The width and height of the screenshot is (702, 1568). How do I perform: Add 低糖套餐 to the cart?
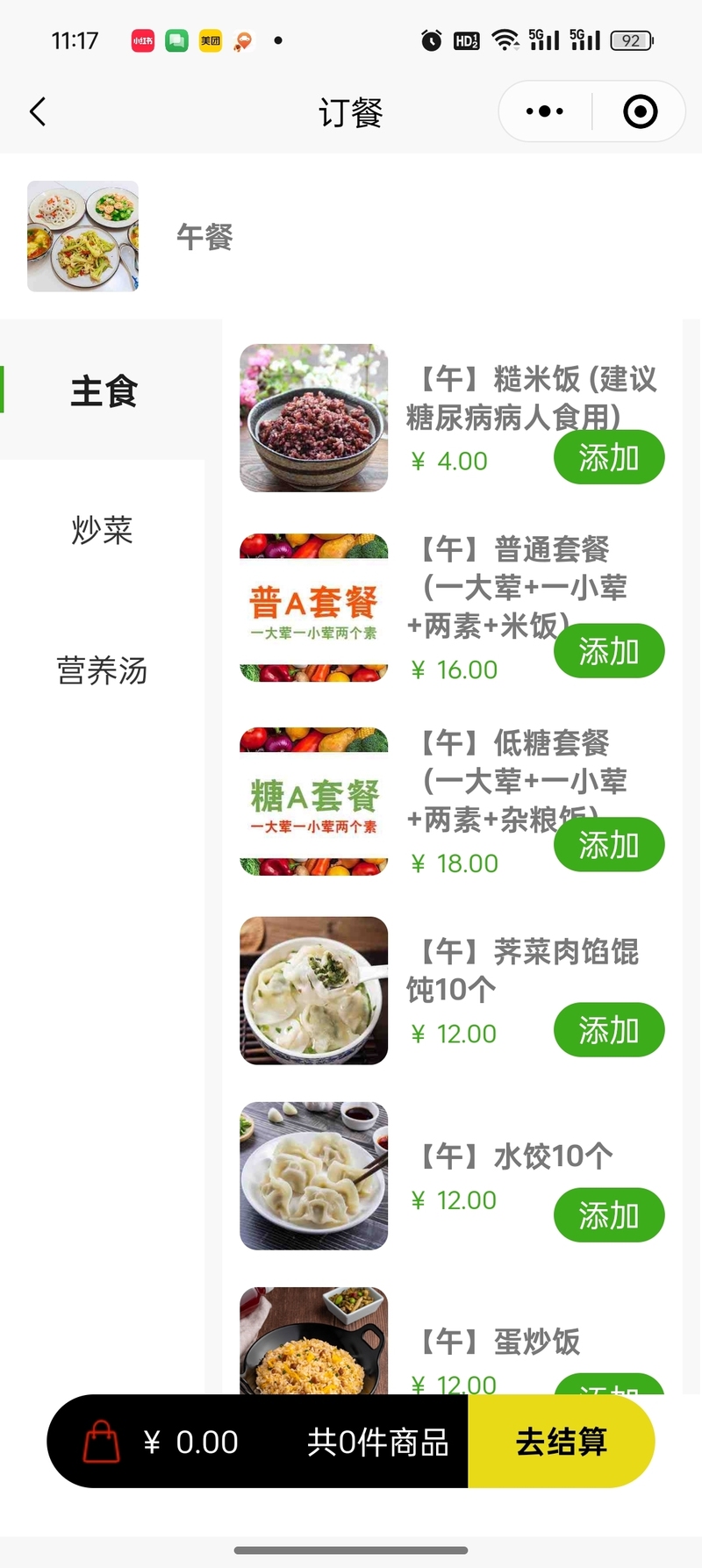click(609, 844)
